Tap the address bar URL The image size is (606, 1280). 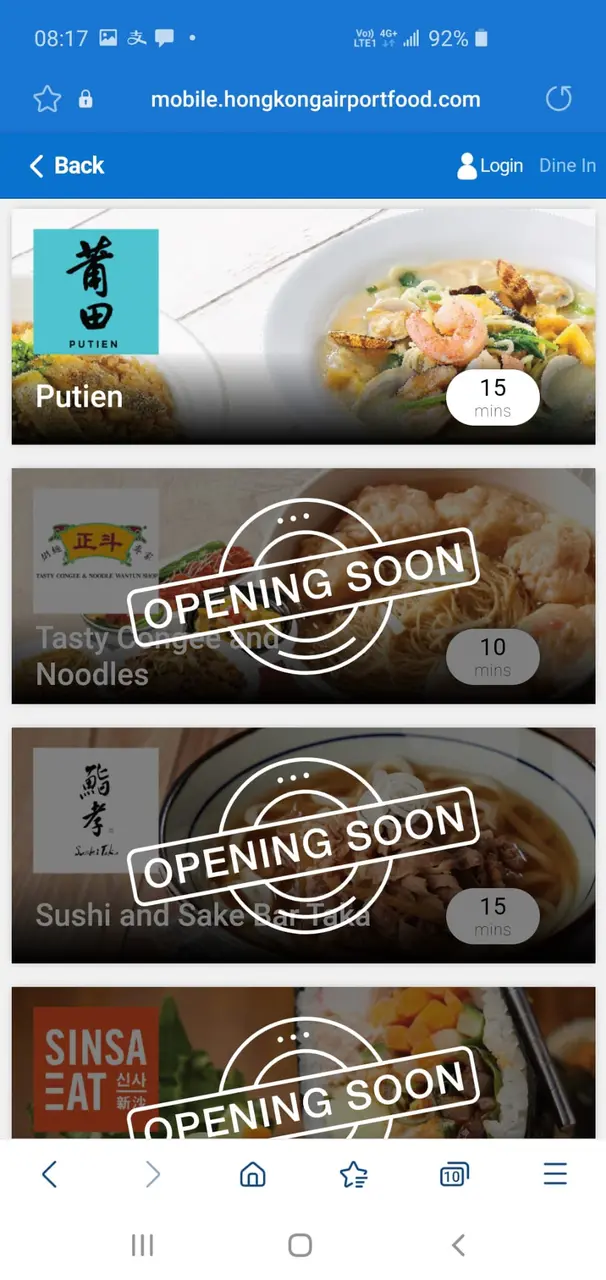[315, 99]
